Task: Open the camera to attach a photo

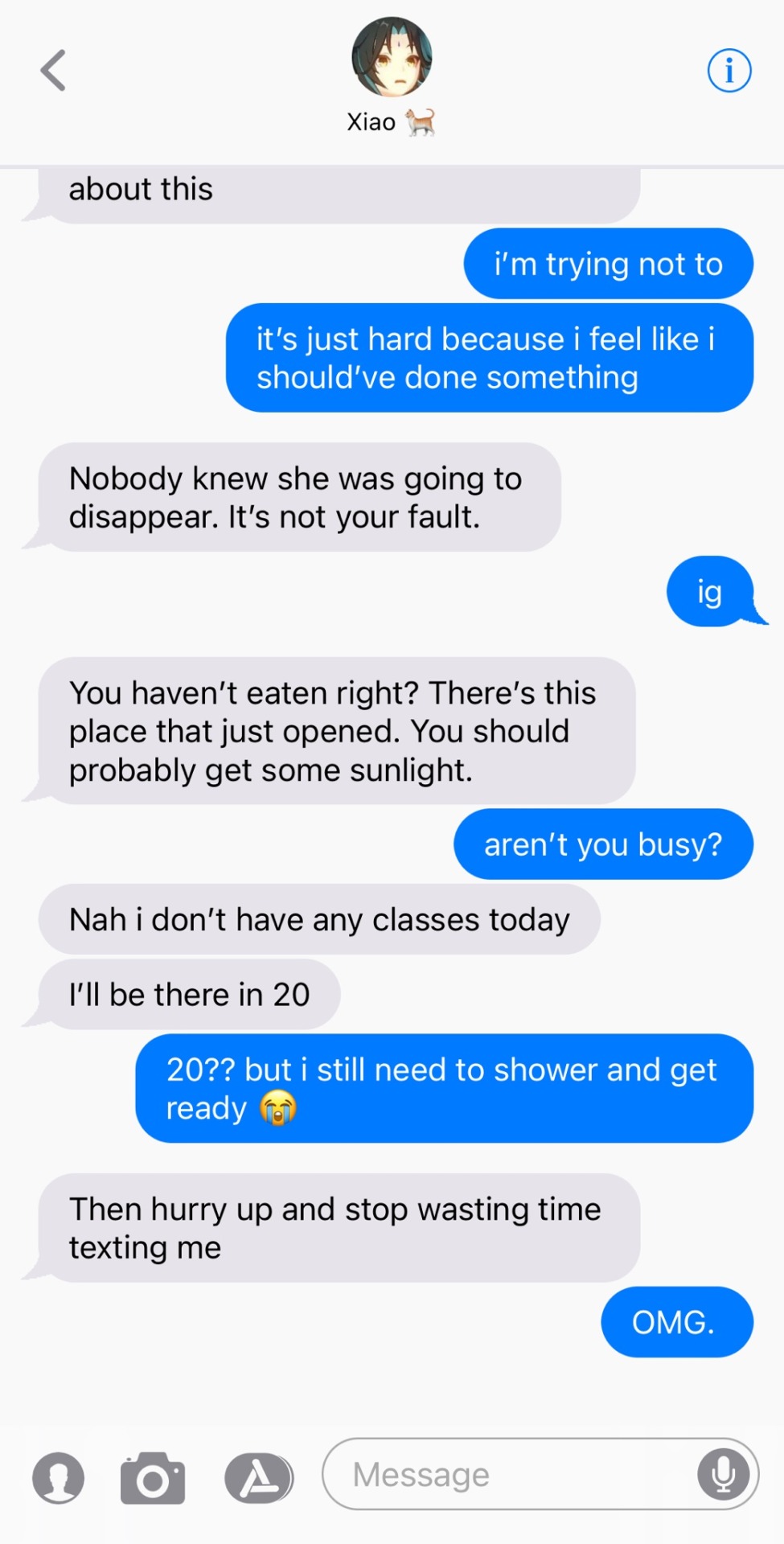Action: [x=153, y=1478]
